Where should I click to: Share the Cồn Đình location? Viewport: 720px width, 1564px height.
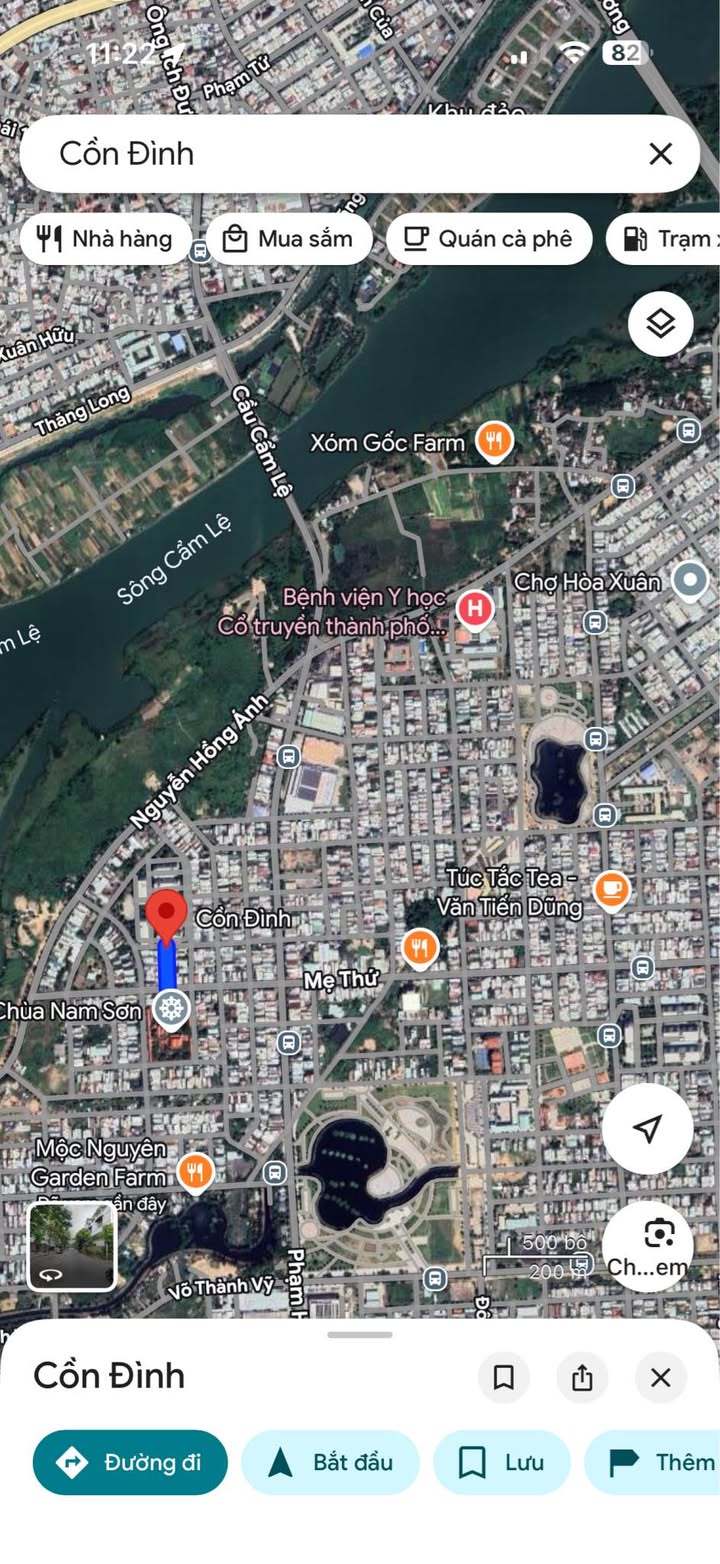tap(582, 1378)
